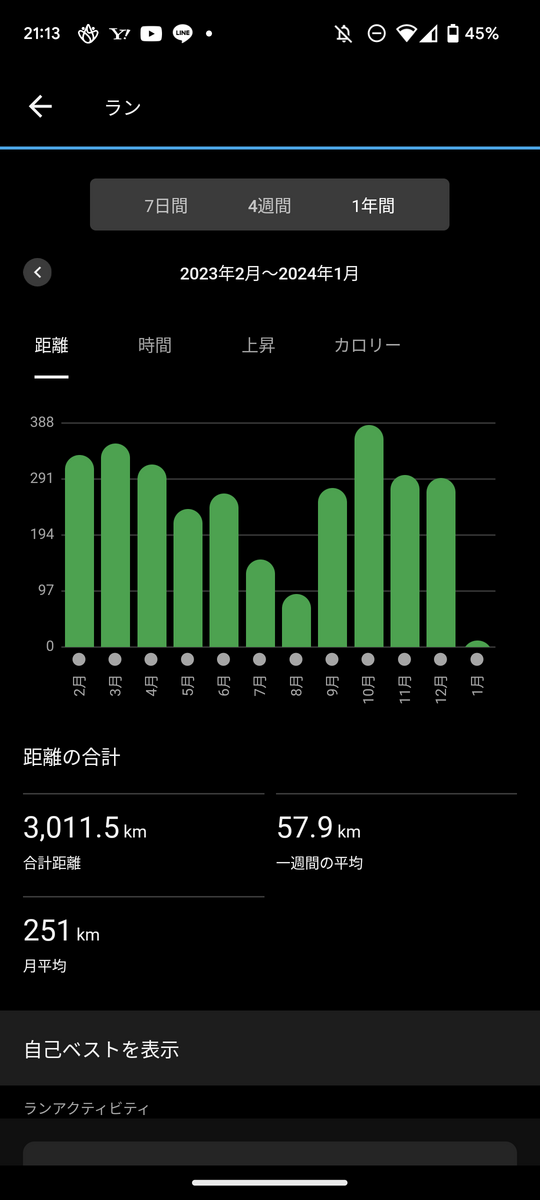This screenshot has height=1200, width=540.
Task: Select the 1年間 range
Action: click(x=373, y=206)
